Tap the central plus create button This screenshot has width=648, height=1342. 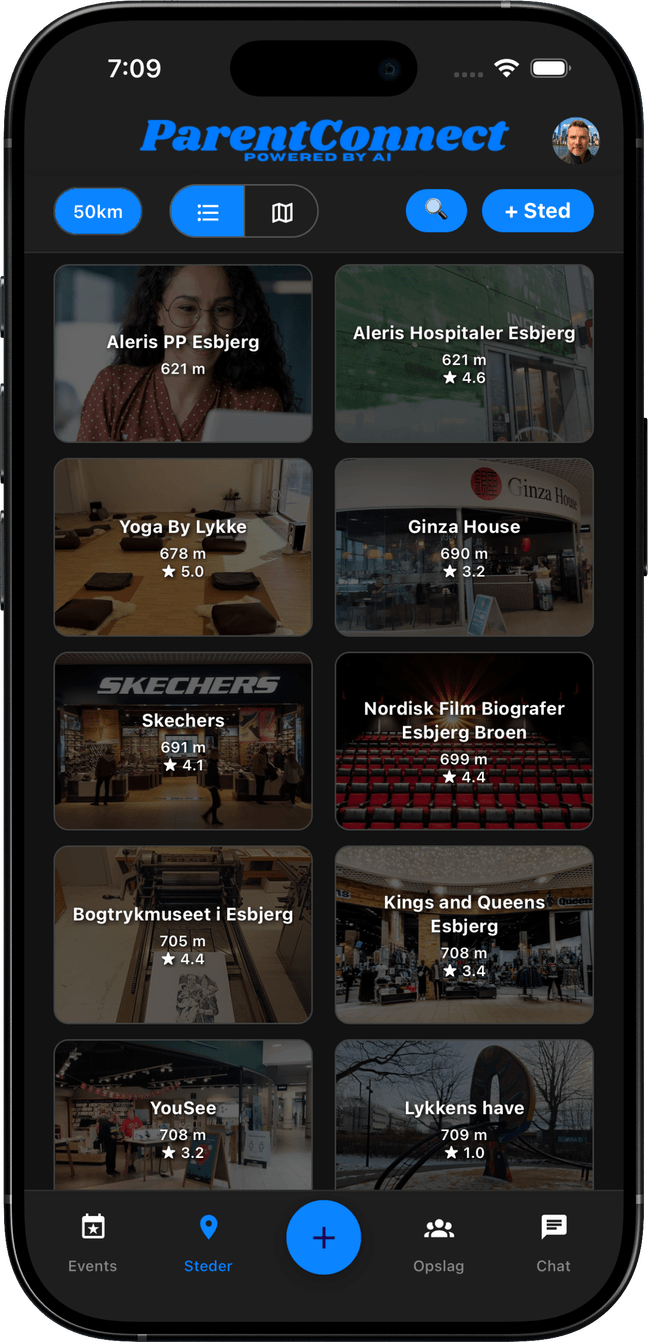(323, 1237)
